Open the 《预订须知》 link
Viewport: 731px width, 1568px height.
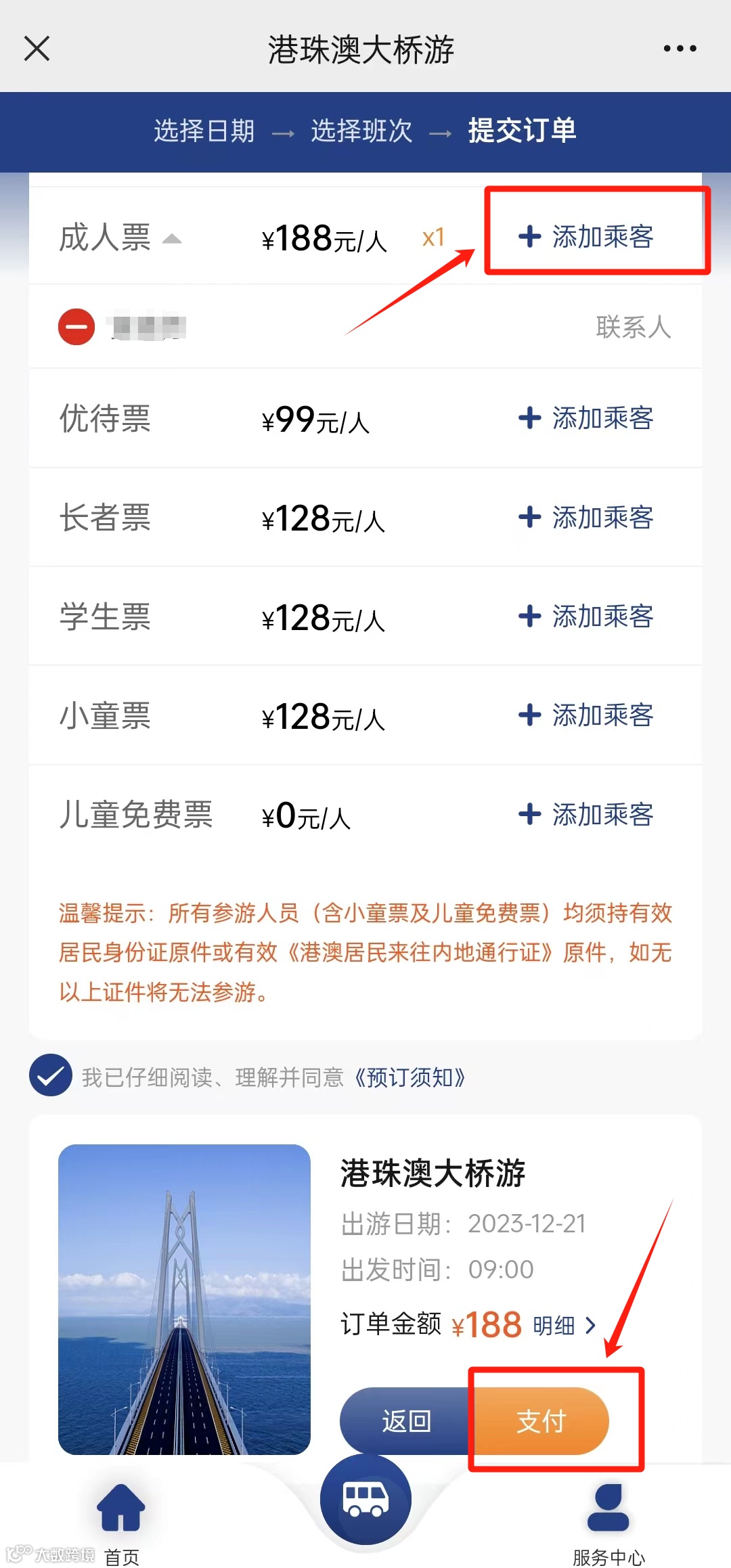point(410,1077)
